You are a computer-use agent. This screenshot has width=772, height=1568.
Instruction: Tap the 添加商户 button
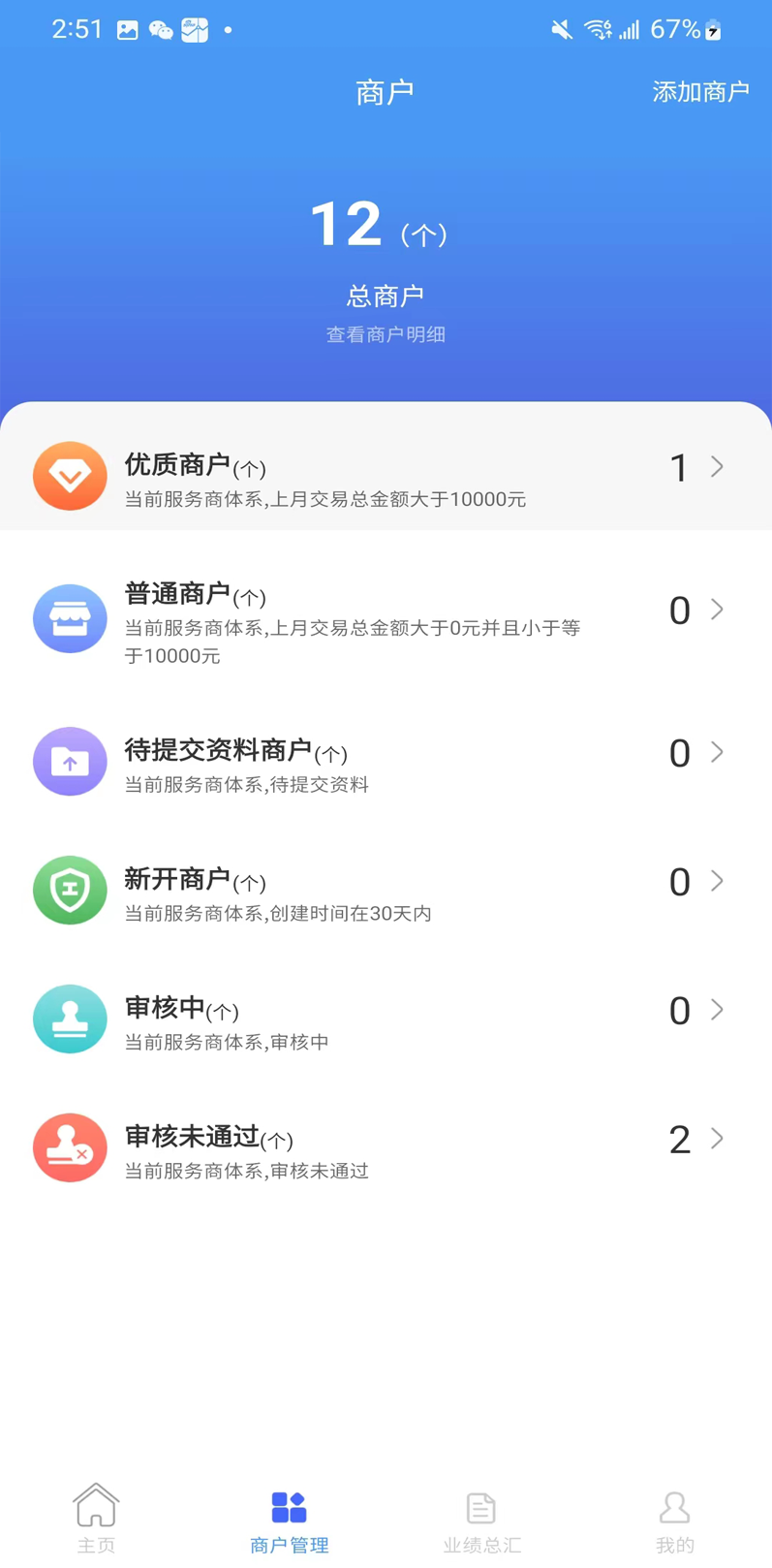click(702, 92)
